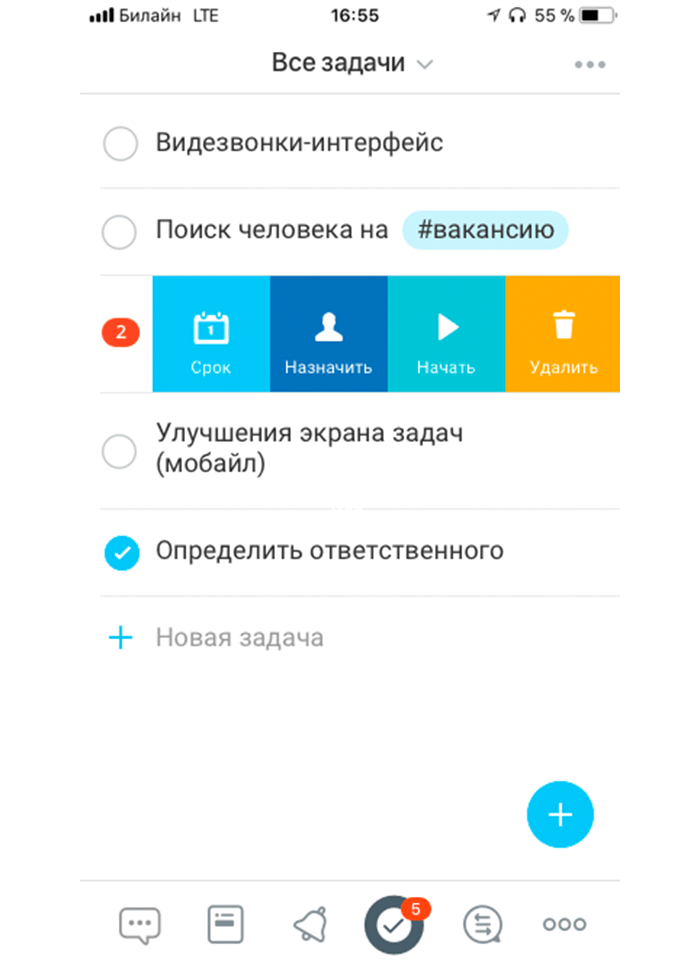The height and width of the screenshot is (960, 700).
Task: Open the notes tab in bottom bar
Action: pos(225,924)
